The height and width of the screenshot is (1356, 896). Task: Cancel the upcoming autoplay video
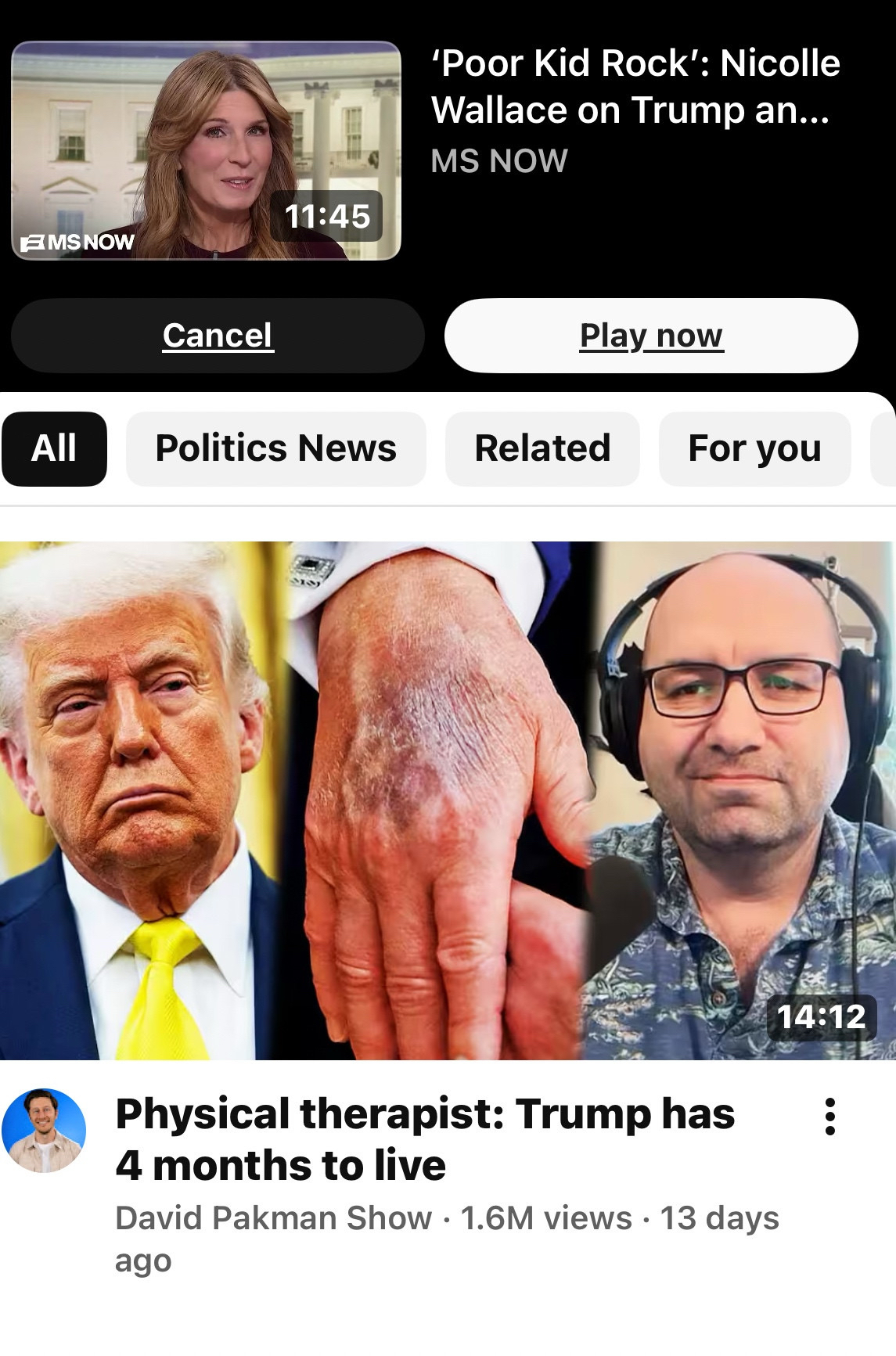218,336
